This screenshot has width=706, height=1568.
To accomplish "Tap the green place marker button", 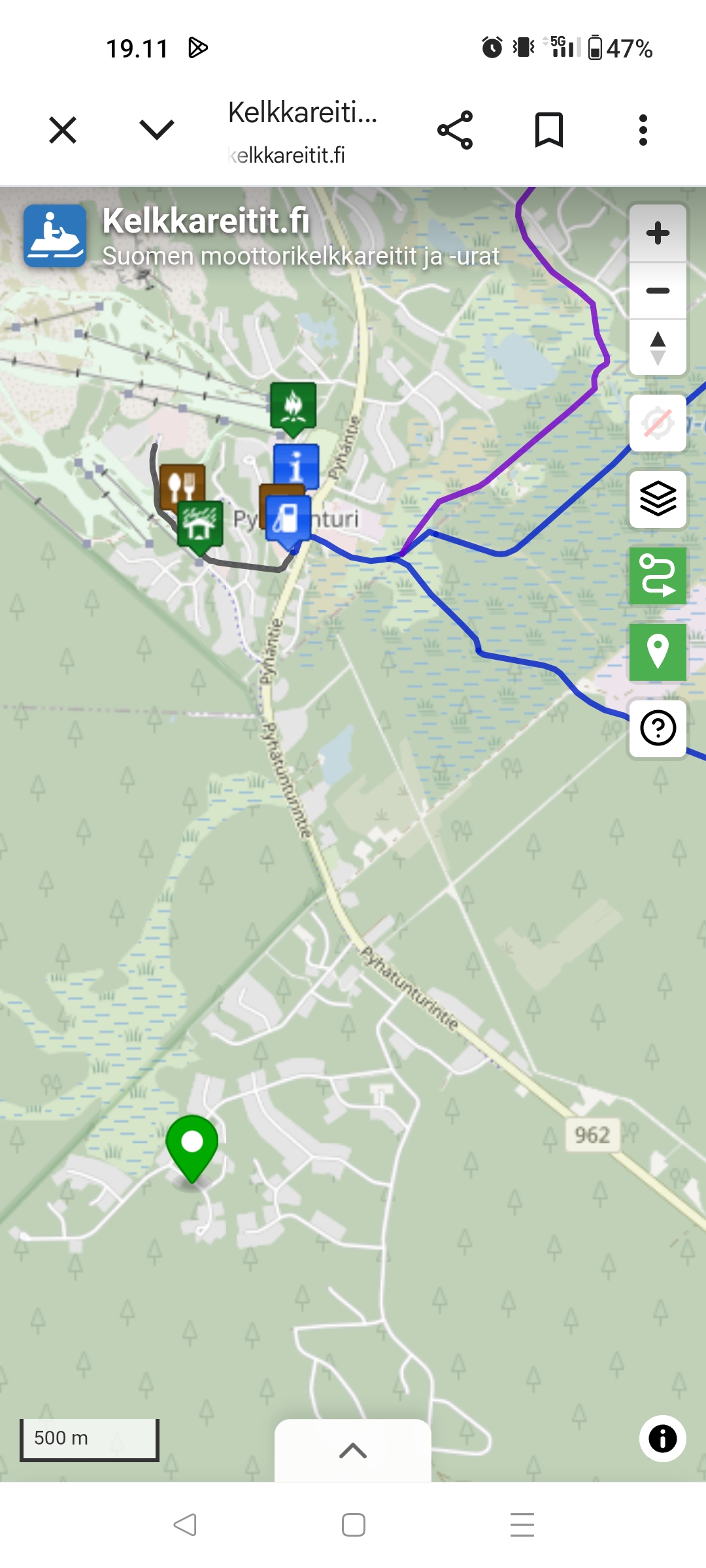I will coord(658,652).
